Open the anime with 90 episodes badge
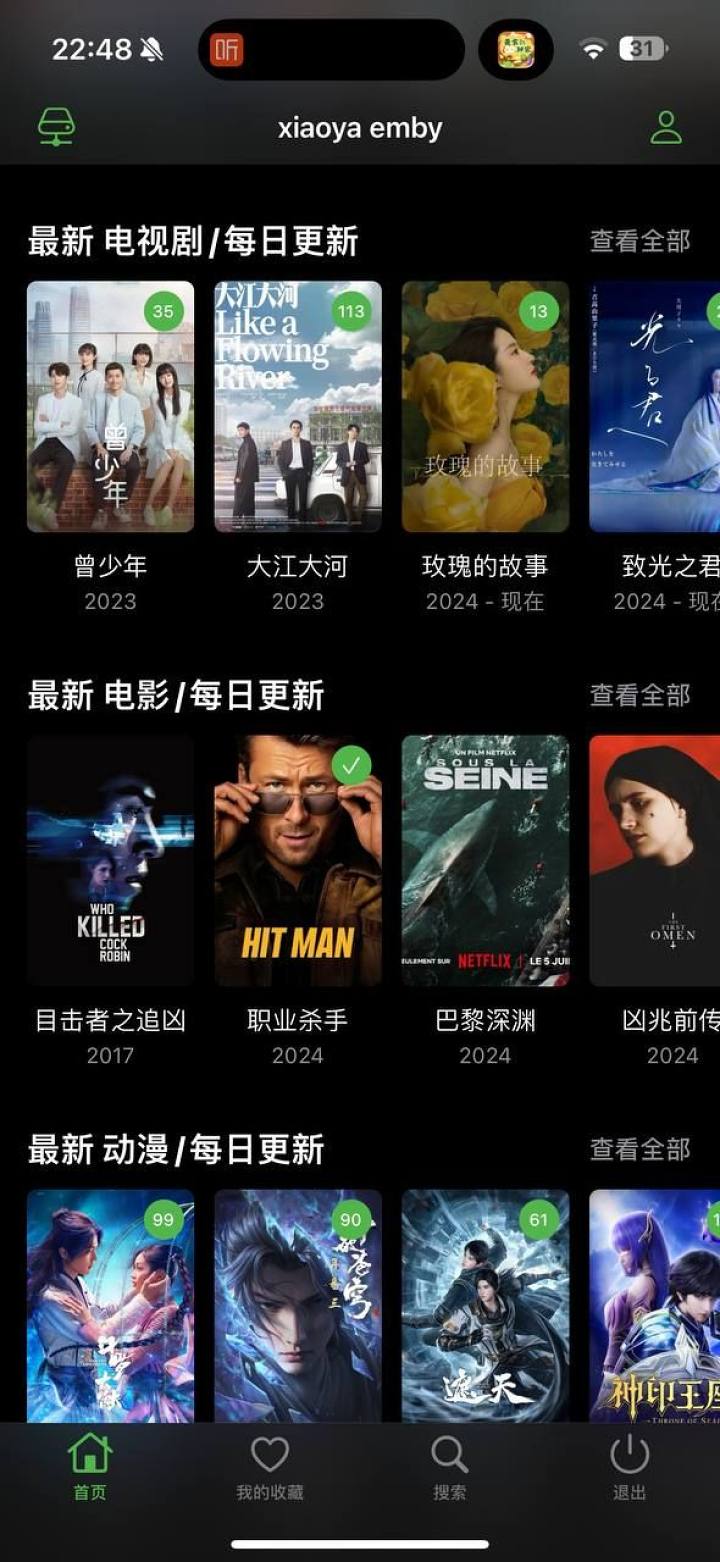This screenshot has height=1562, width=720. pyautogui.click(x=298, y=1305)
